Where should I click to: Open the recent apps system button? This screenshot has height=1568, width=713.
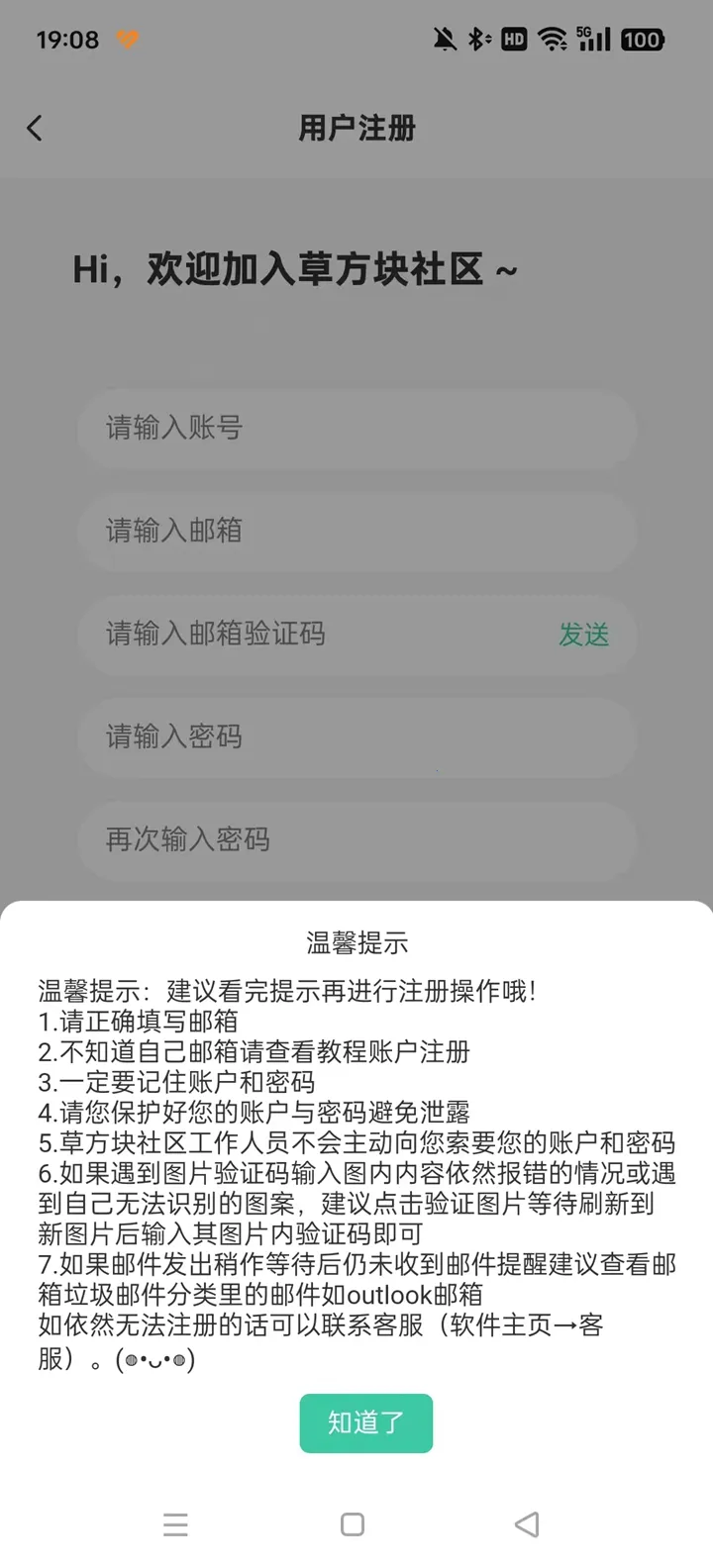(176, 1524)
